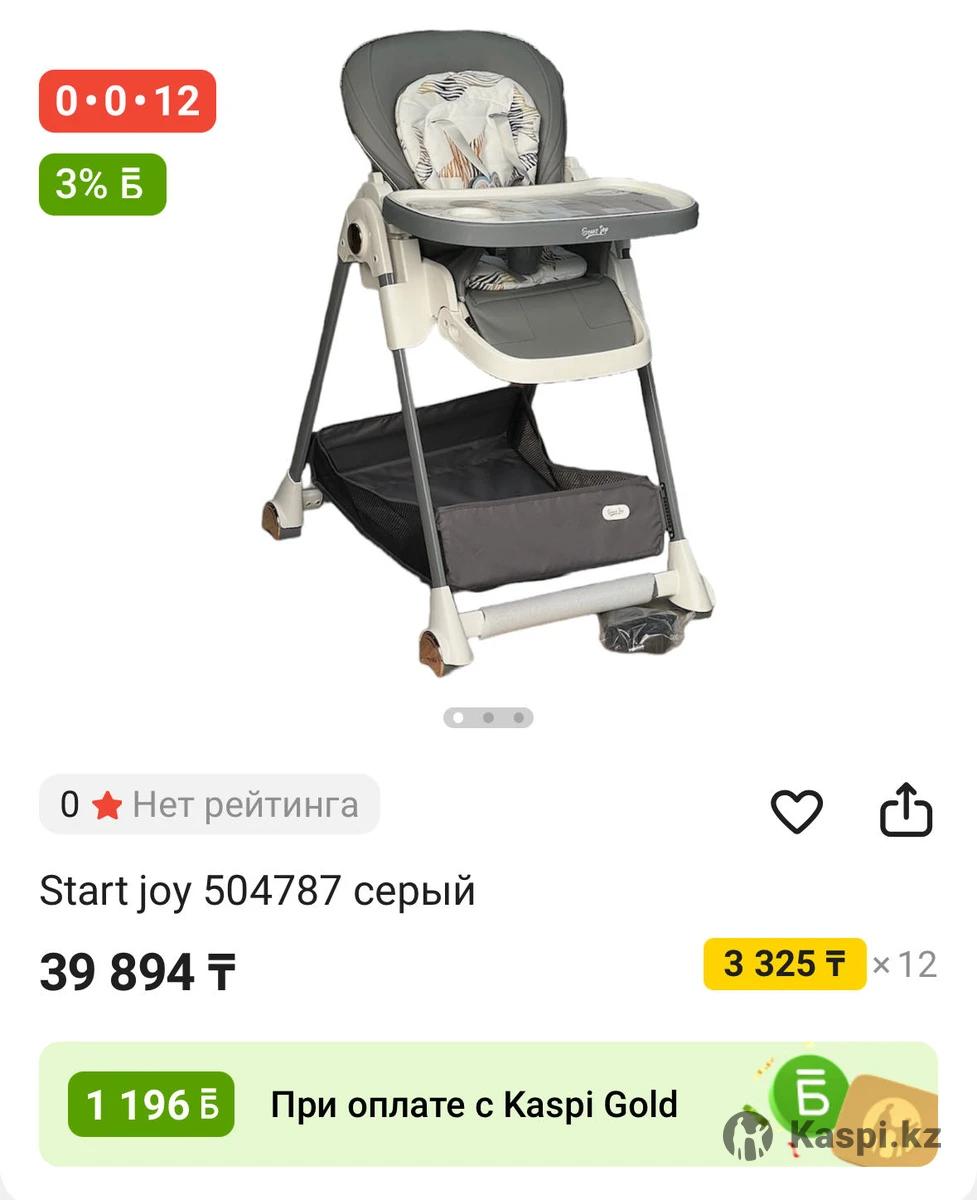Share this product listing
Screen dimensions: 977x1200
(906, 810)
